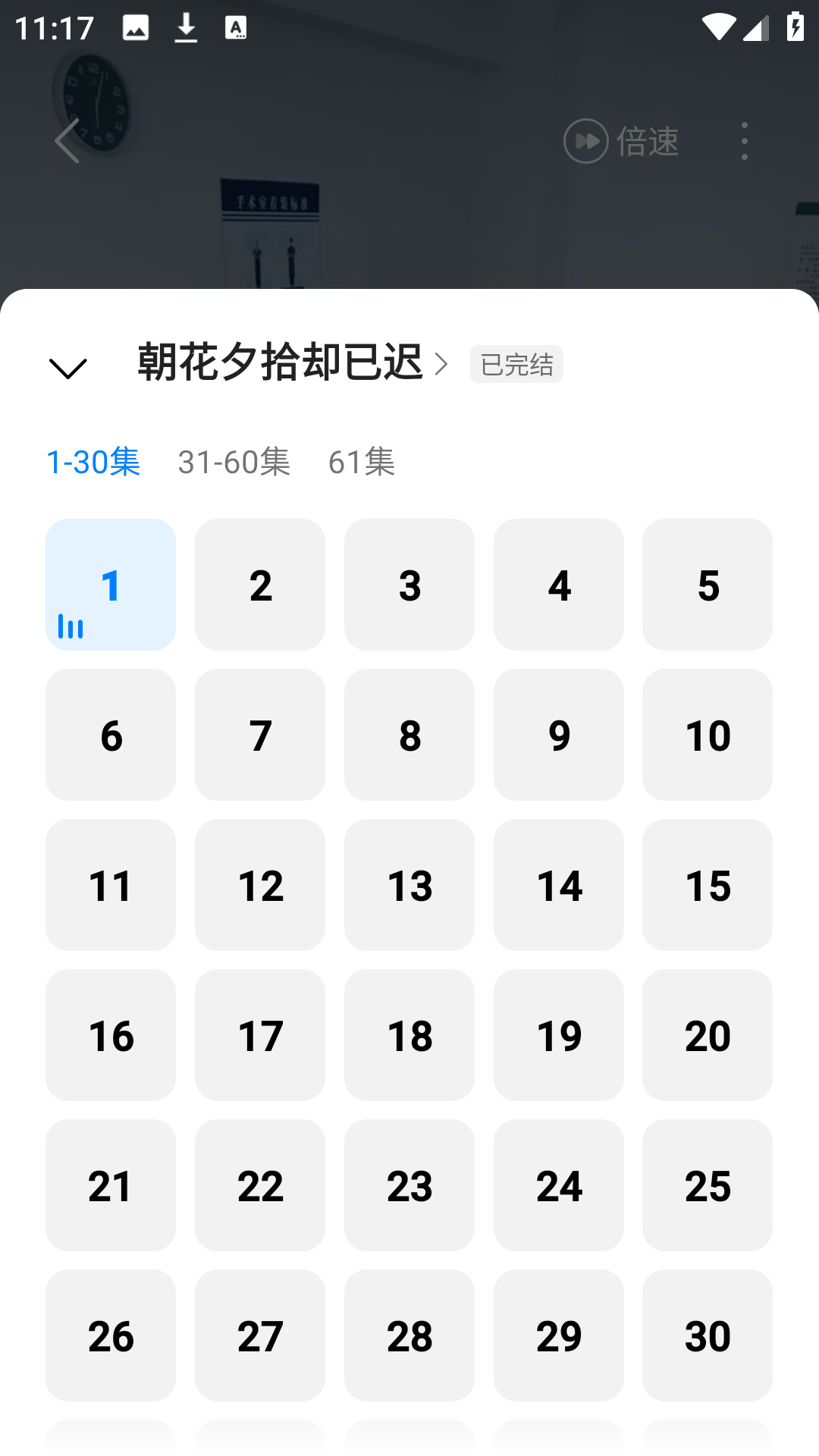819x1456 pixels.
Task: Click the gallery icon in the notification area
Action: click(135, 27)
